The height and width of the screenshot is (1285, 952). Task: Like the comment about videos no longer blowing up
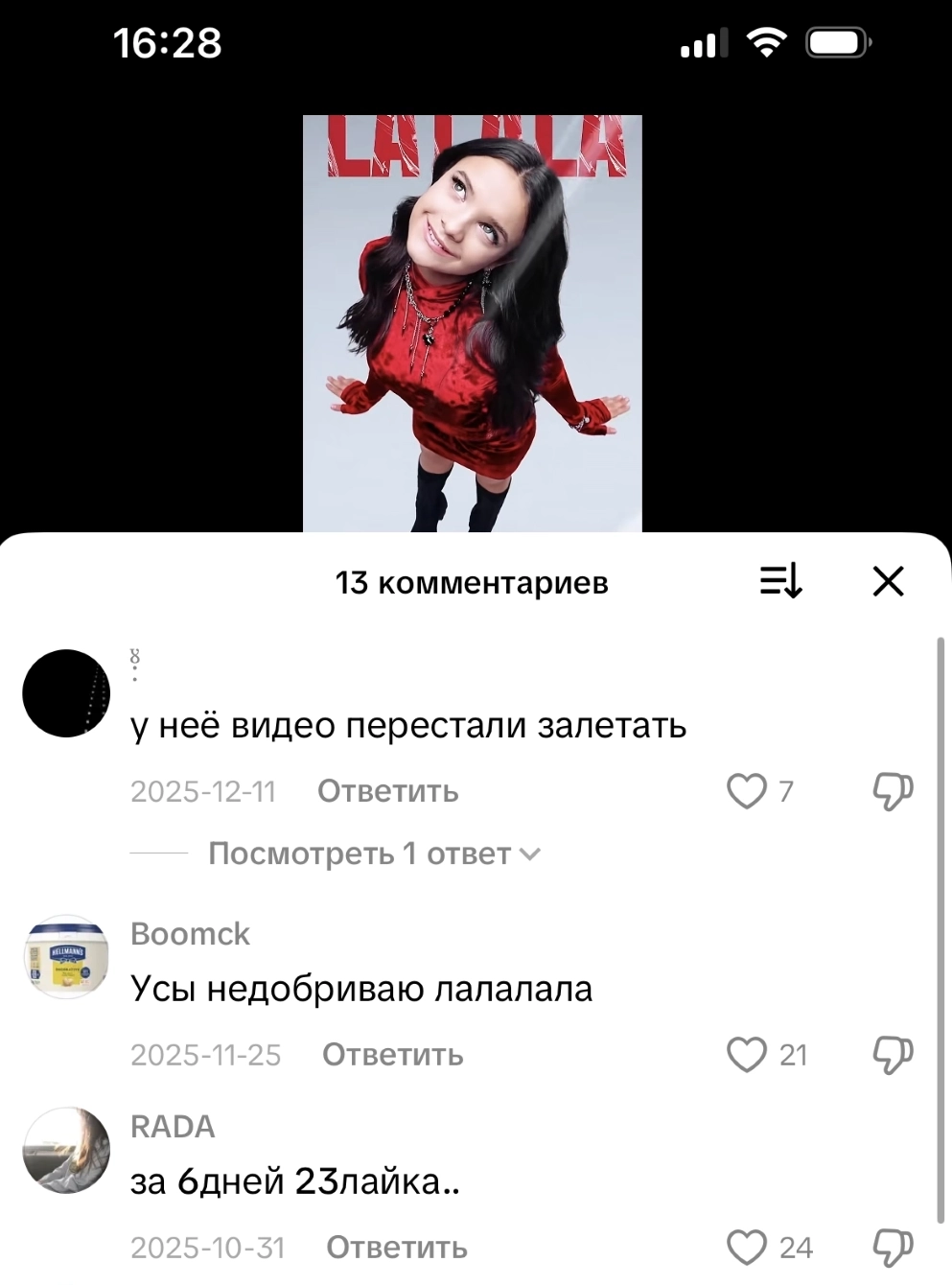pyautogui.click(x=747, y=791)
